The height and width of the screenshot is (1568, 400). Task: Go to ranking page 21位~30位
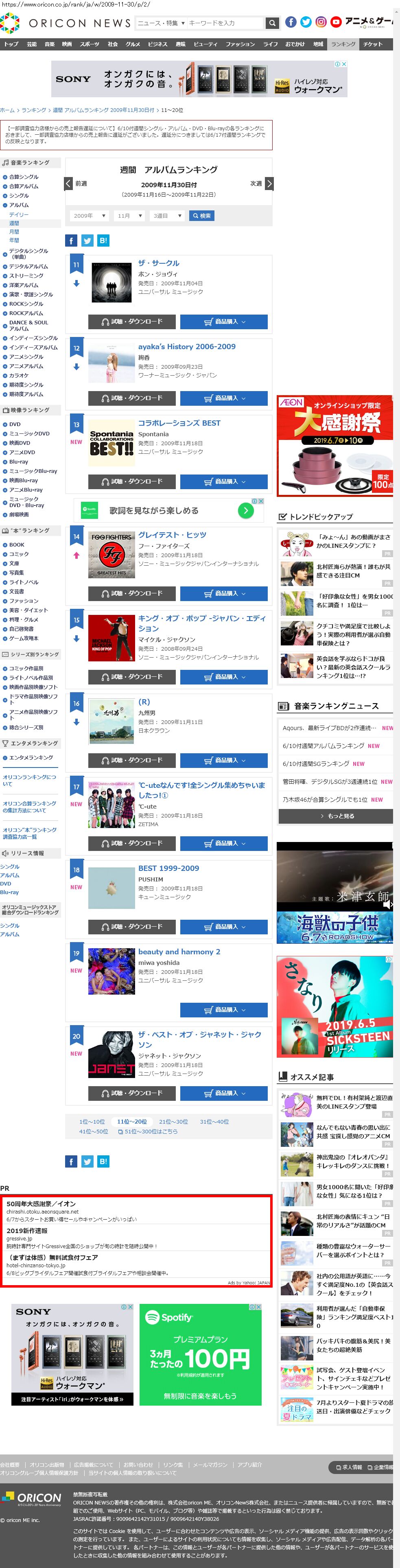[x=173, y=1122]
